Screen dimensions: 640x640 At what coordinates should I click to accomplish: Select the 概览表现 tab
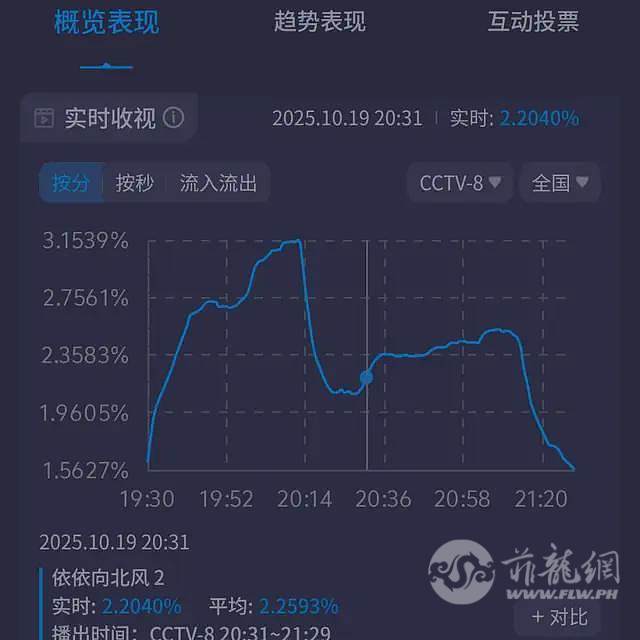[x=106, y=22]
